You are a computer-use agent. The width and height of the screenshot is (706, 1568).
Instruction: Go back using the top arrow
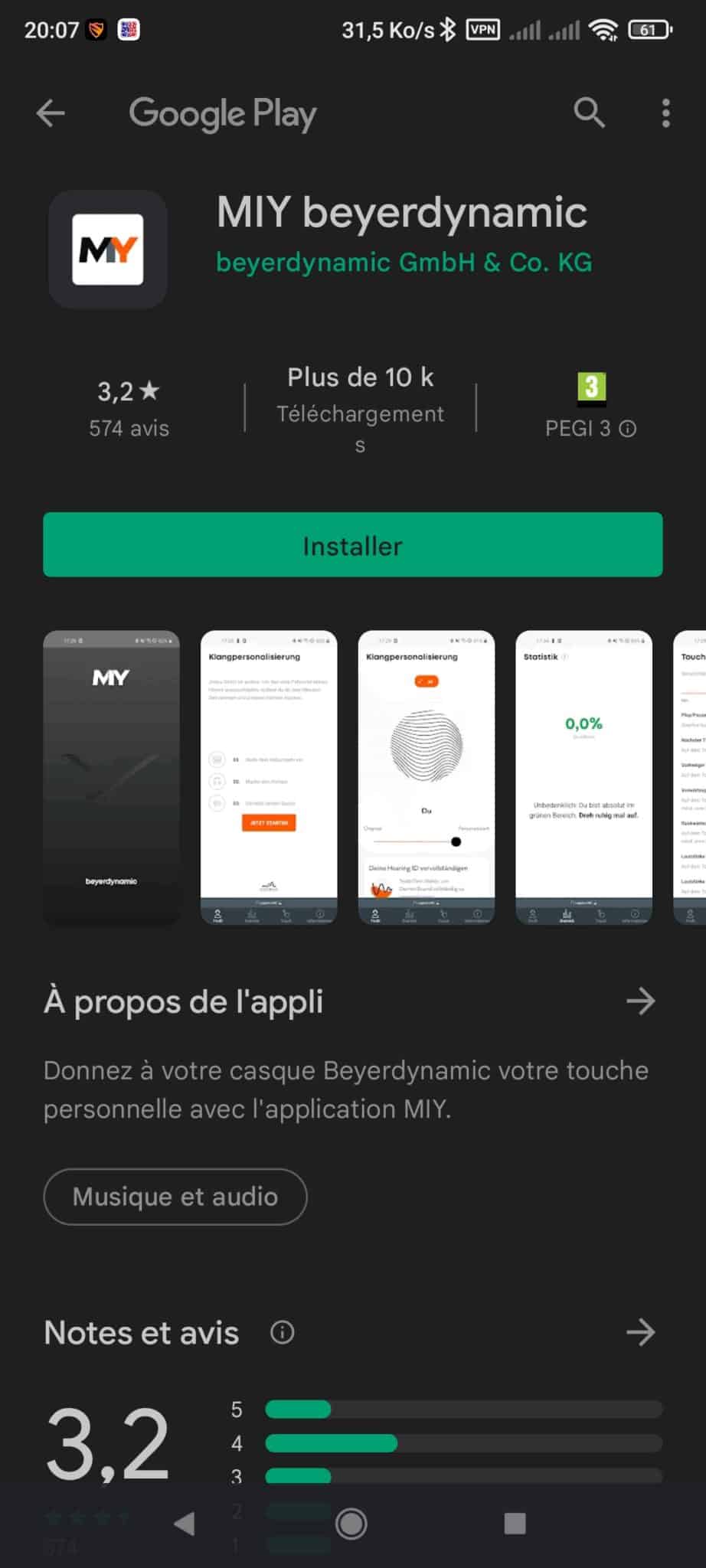(51, 113)
